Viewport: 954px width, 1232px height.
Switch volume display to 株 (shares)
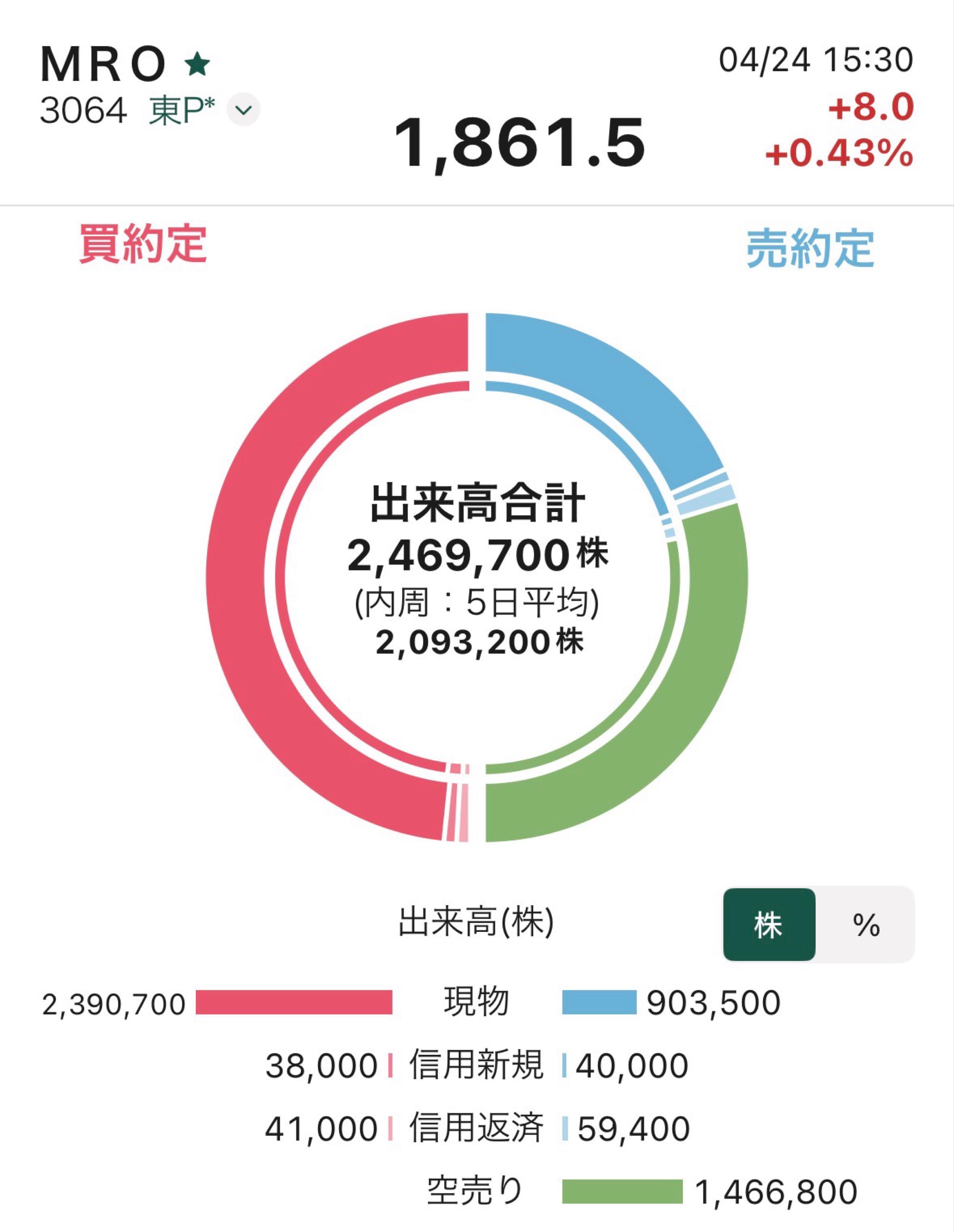point(768,925)
